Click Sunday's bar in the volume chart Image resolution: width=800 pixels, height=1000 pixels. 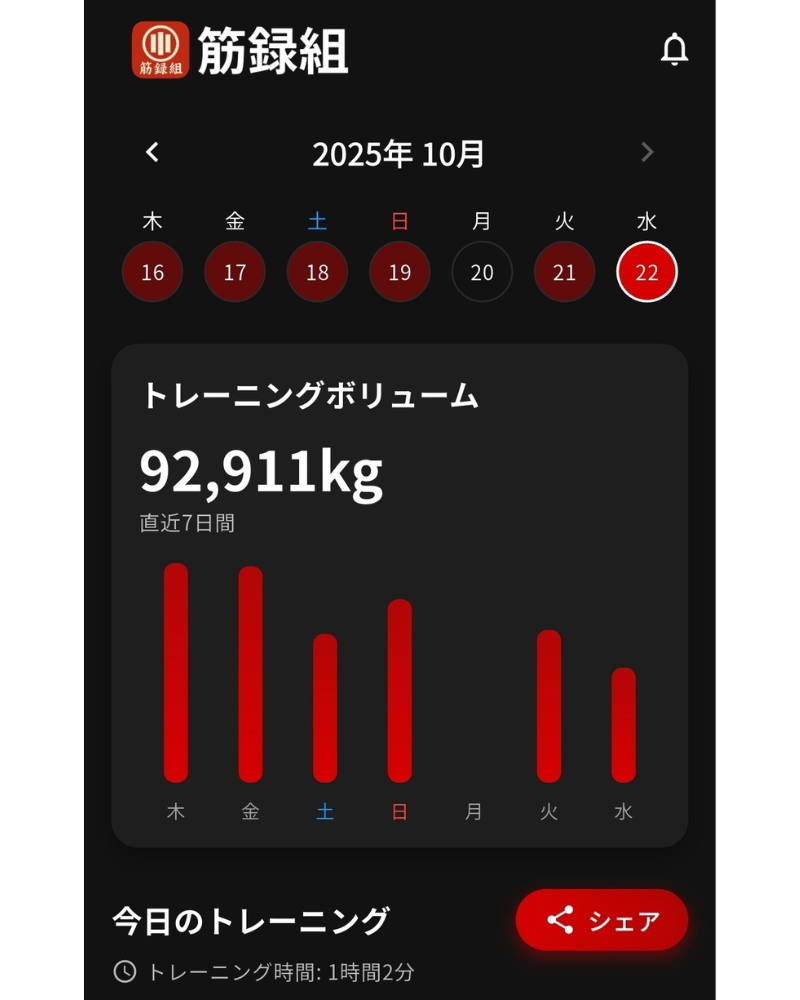(399, 690)
